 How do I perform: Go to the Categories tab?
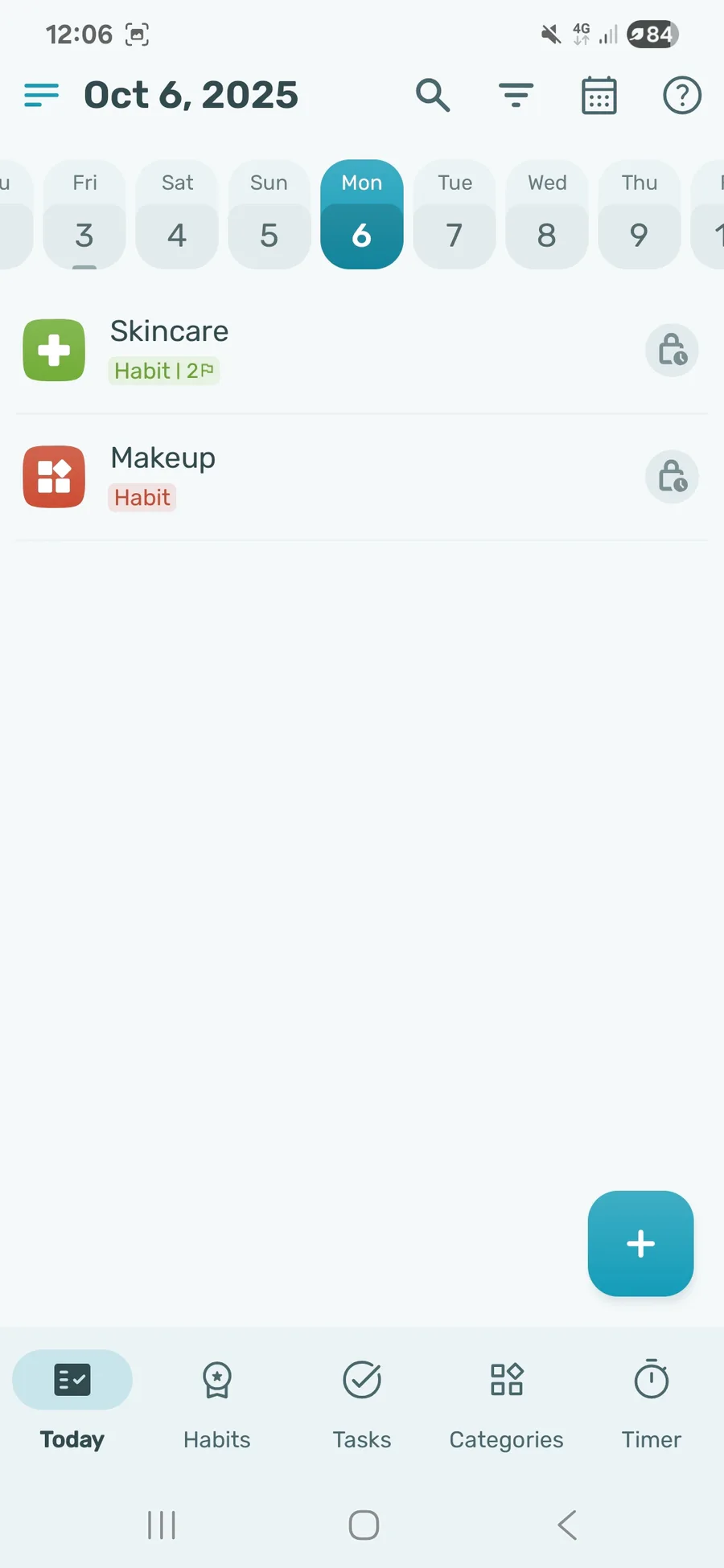tap(507, 1406)
